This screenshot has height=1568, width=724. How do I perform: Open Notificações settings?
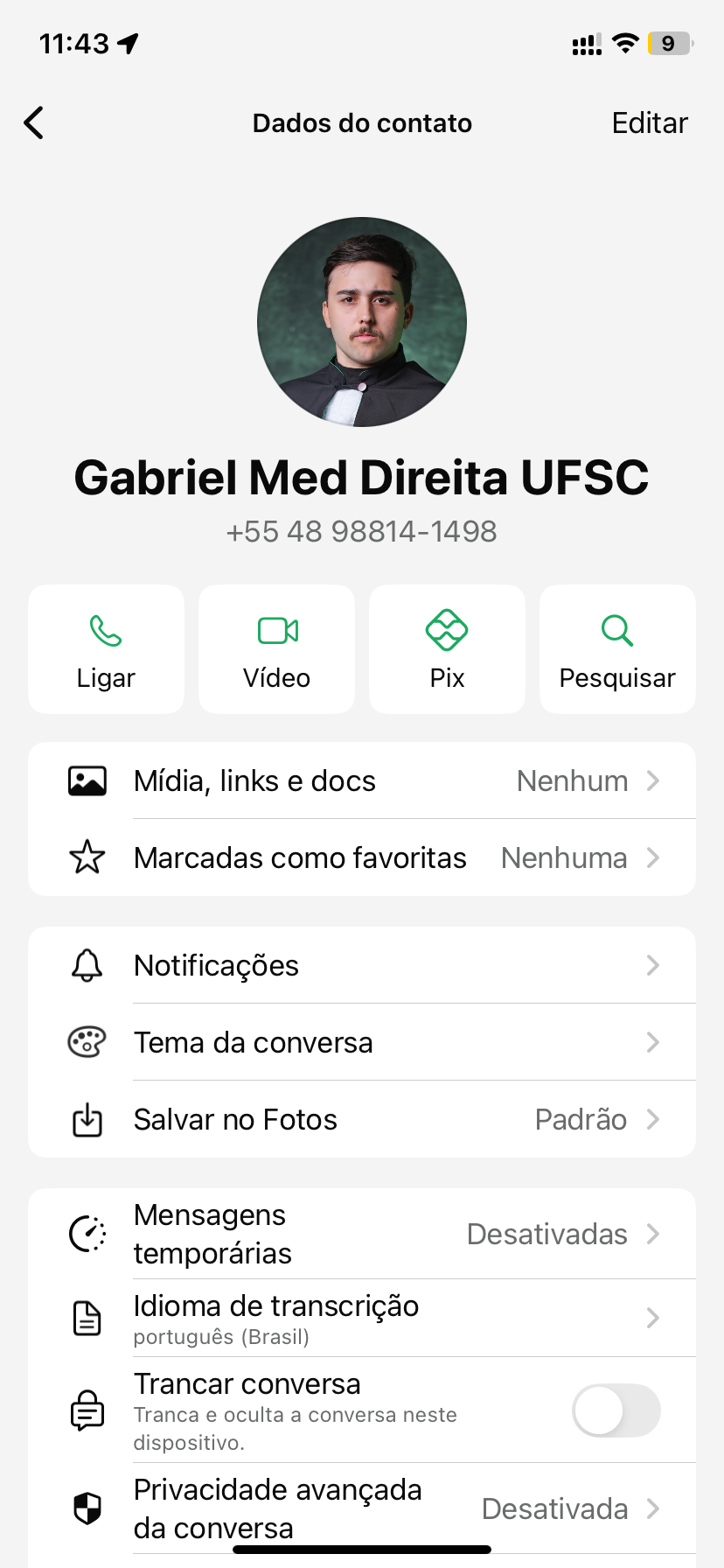[x=362, y=965]
